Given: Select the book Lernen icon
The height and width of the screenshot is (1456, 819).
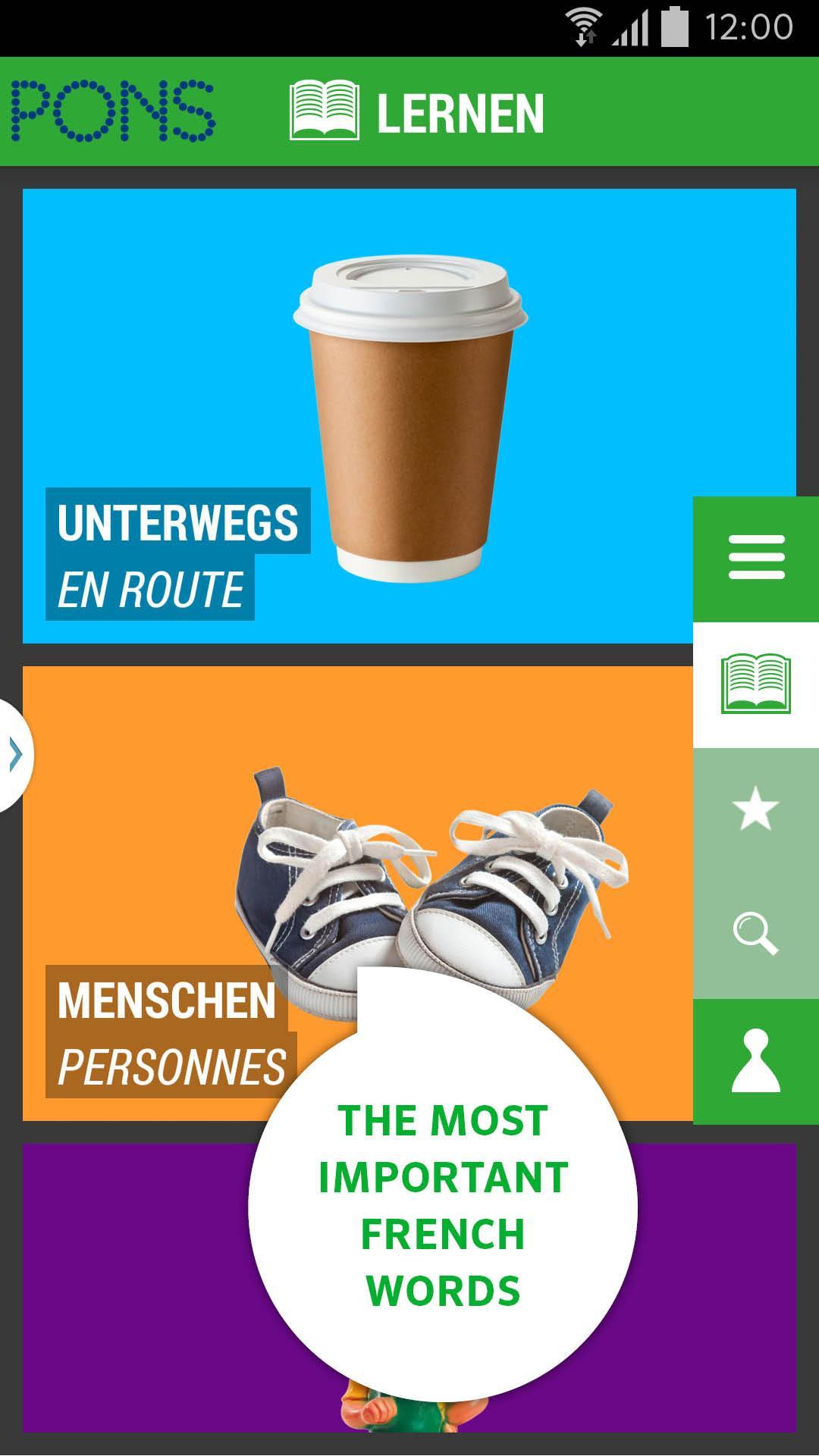Looking at the screenshot, I should pyautogui.click(x=756, y=684).
